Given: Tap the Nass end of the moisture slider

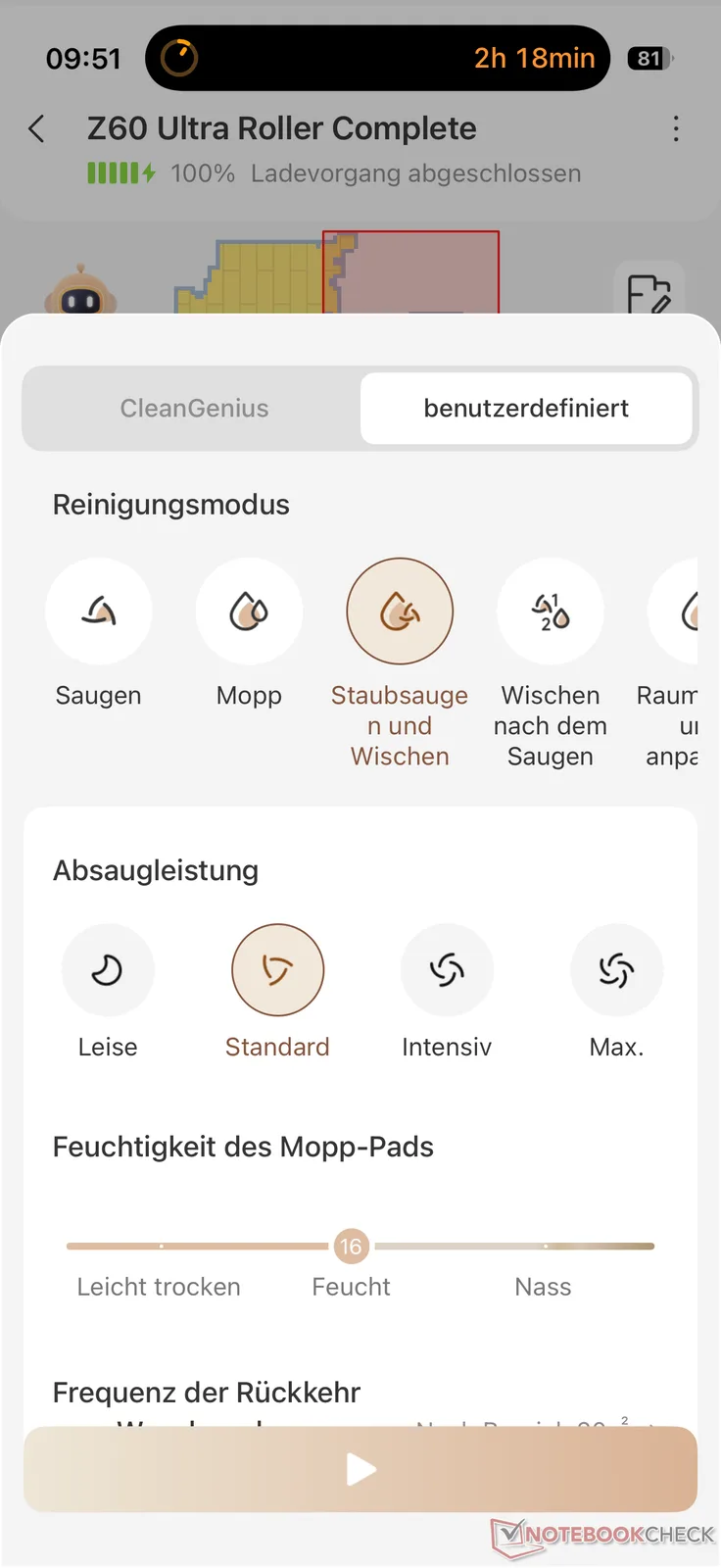Looking at the screenshot, I should click(x=647, y=1247).
